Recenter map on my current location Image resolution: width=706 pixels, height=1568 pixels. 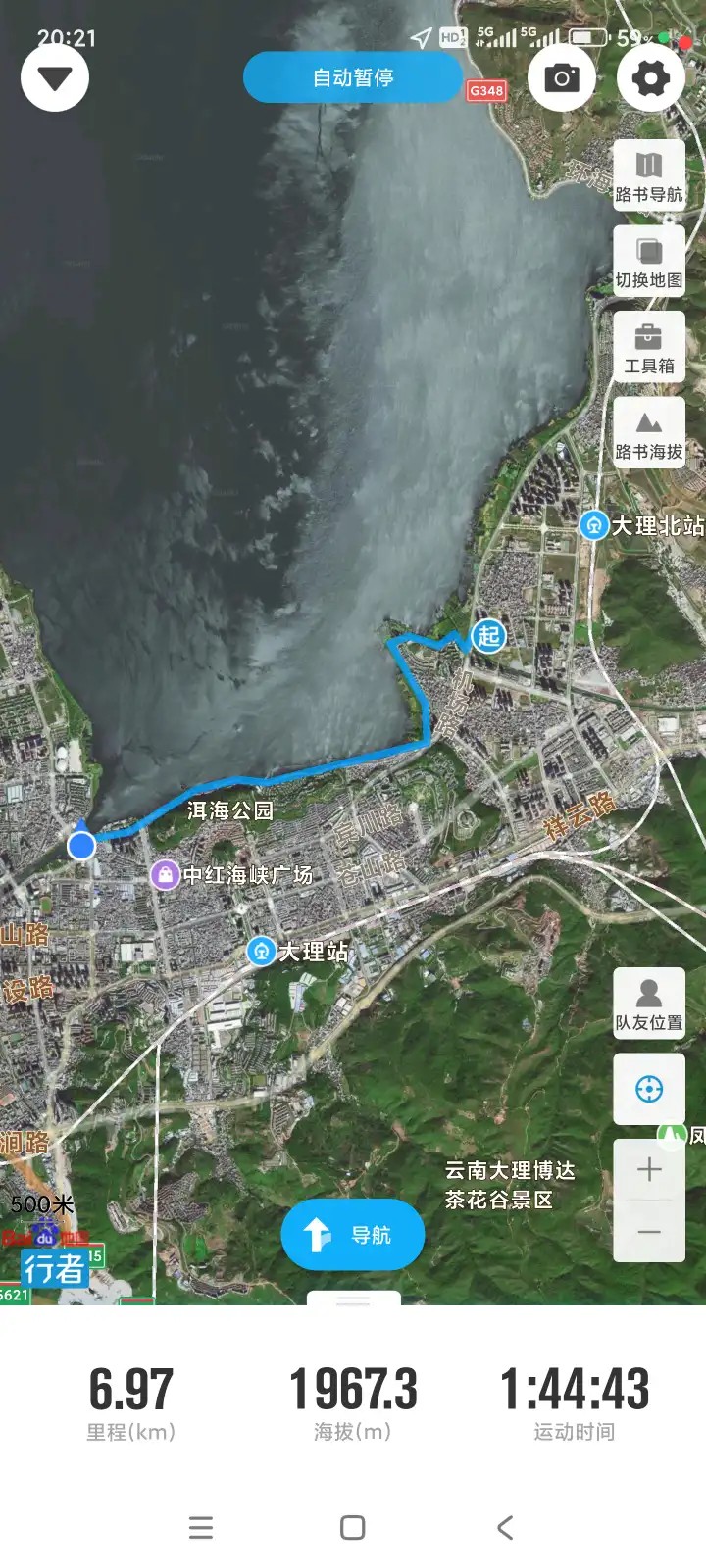pyautogui.click(x=649, y=1089)
